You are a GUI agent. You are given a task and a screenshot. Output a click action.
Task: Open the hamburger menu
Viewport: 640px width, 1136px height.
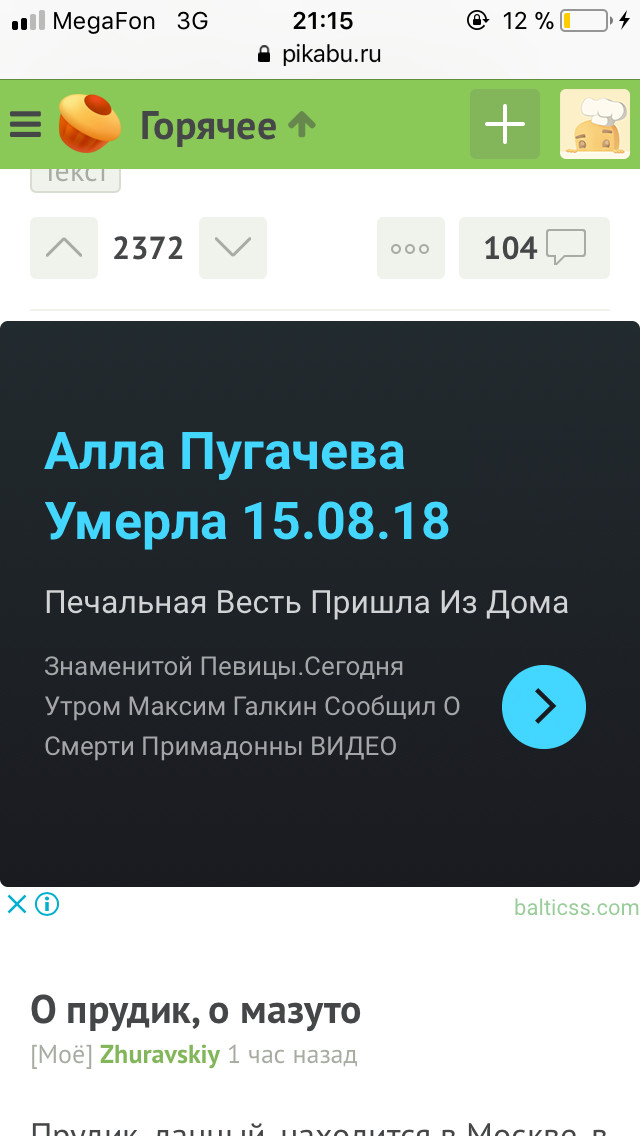[x=25, y=124]
